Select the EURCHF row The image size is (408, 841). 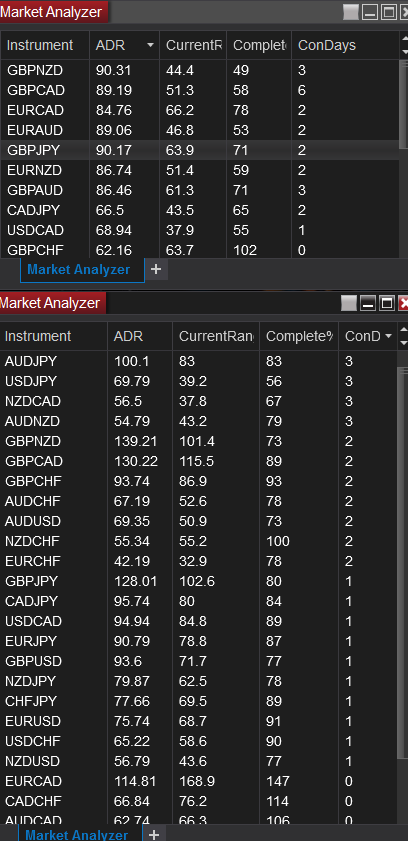click(198, 561)
